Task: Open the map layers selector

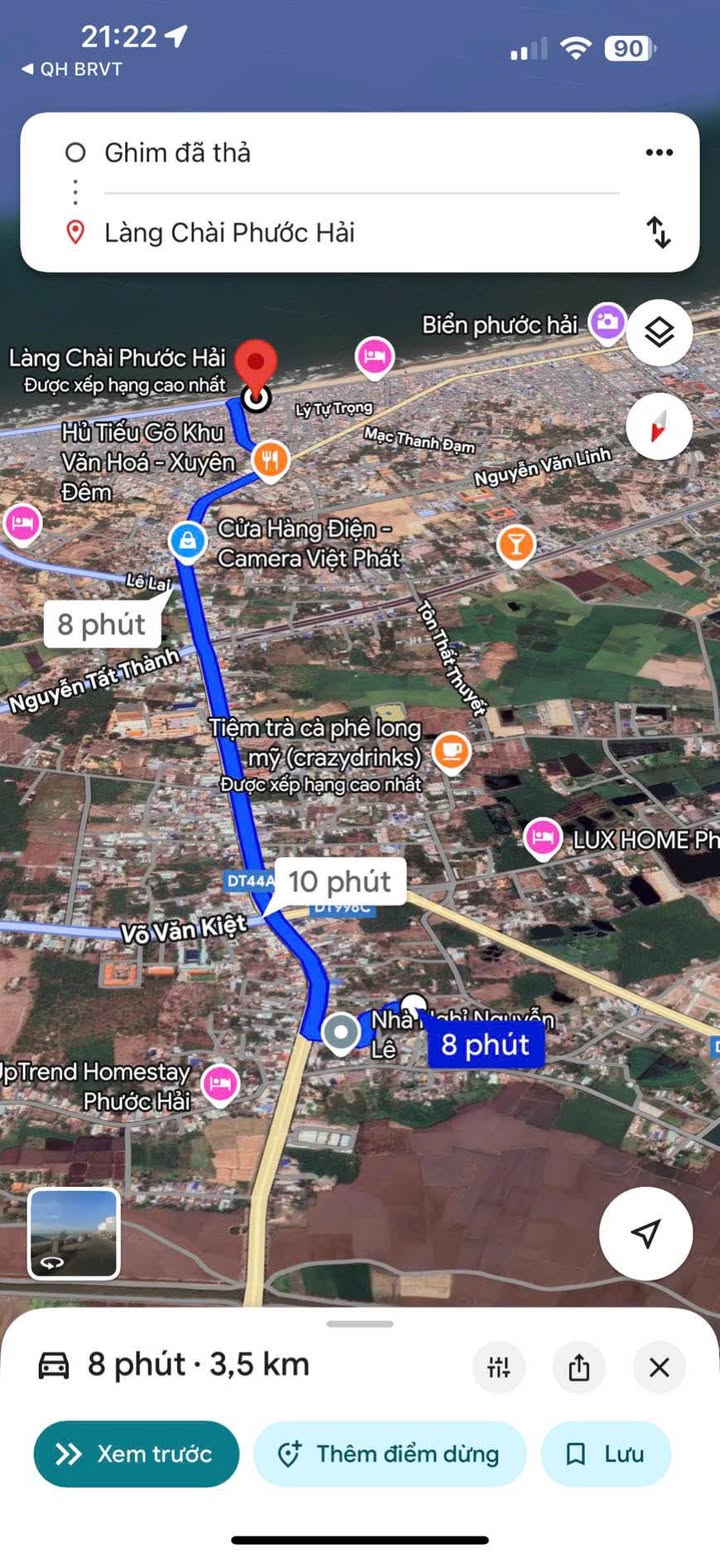Action: pos(660,332)
